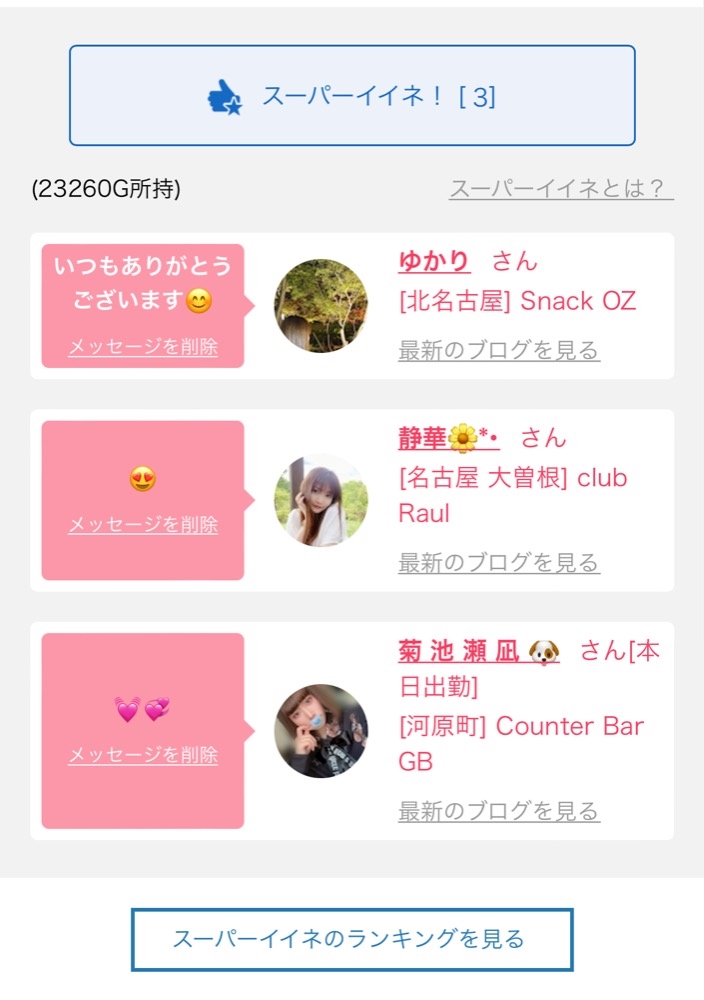Open 菊池瀬凪's profile photo
704x1000 pixels.
click(321, 731)
